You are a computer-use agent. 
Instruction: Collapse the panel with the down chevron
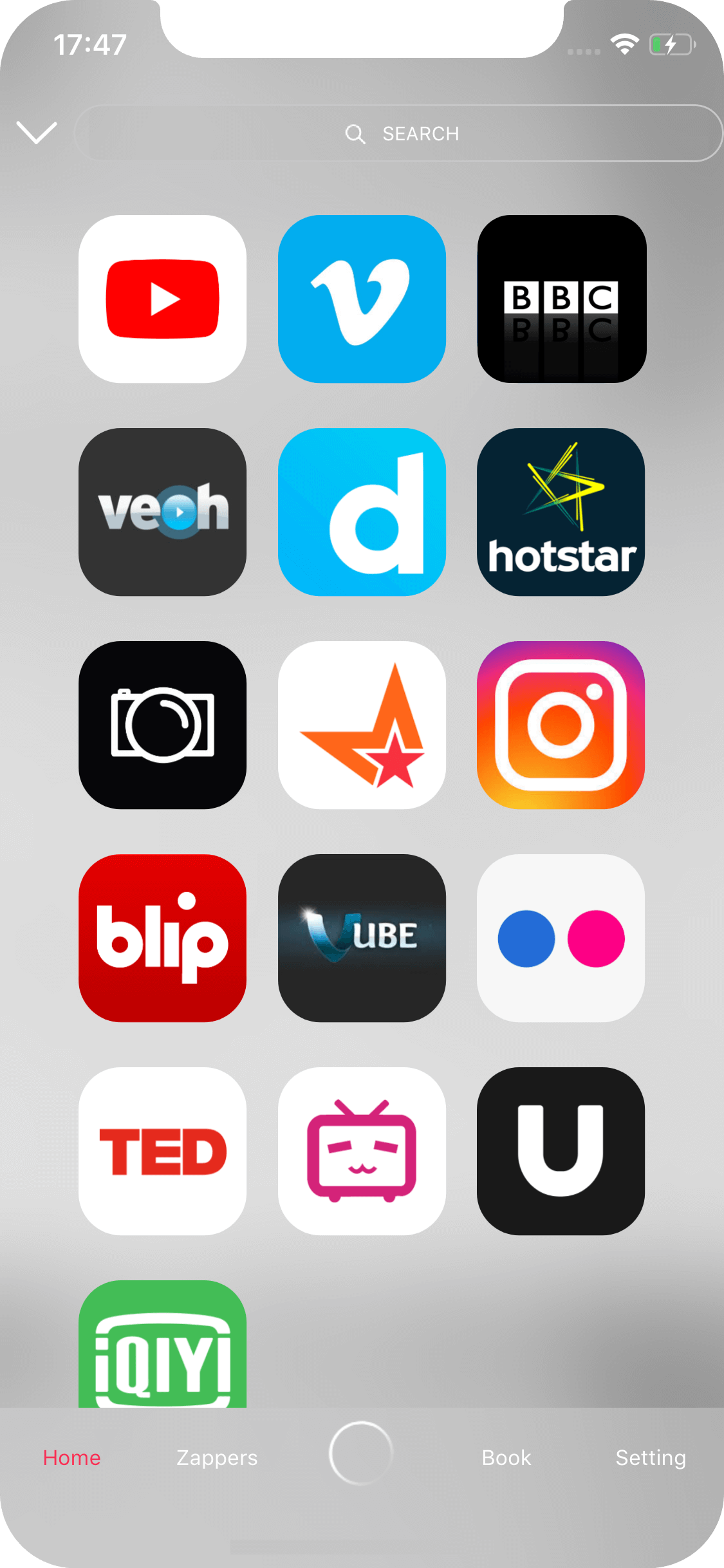pos(37,133)
